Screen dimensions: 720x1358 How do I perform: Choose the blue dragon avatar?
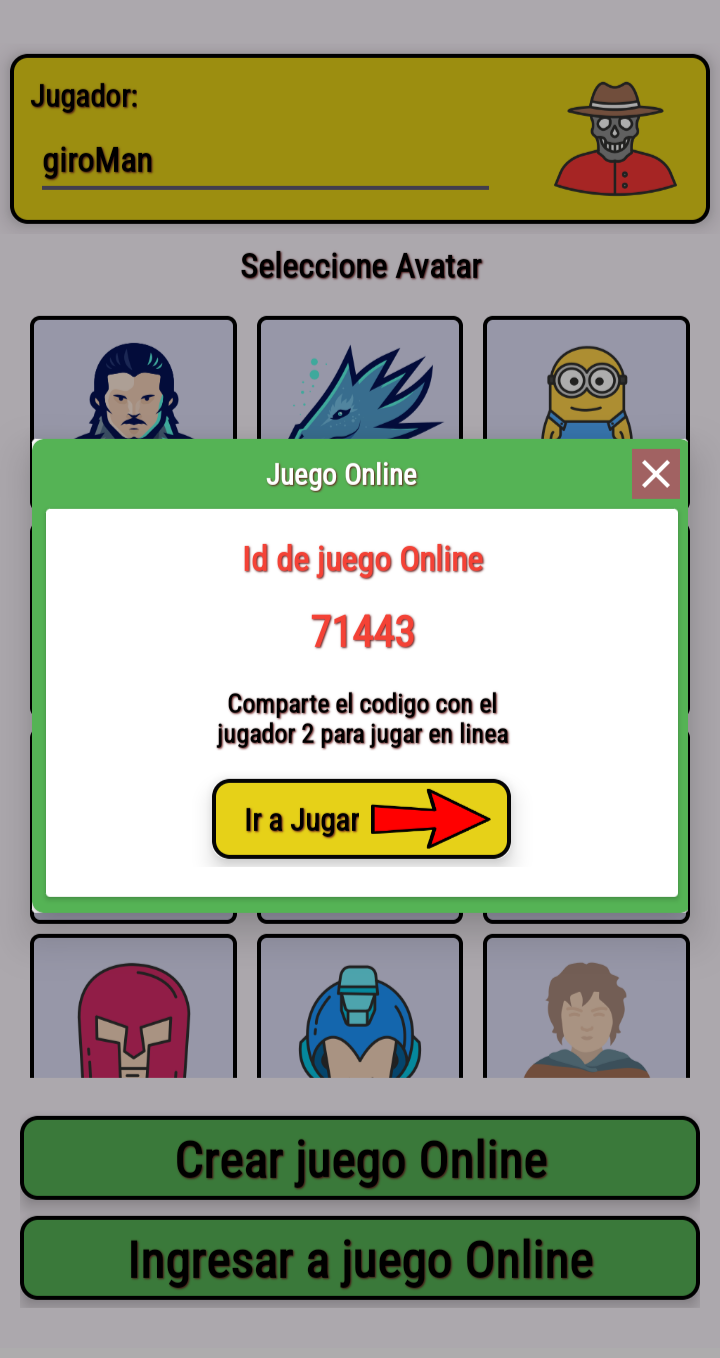(x=360, y=385)
